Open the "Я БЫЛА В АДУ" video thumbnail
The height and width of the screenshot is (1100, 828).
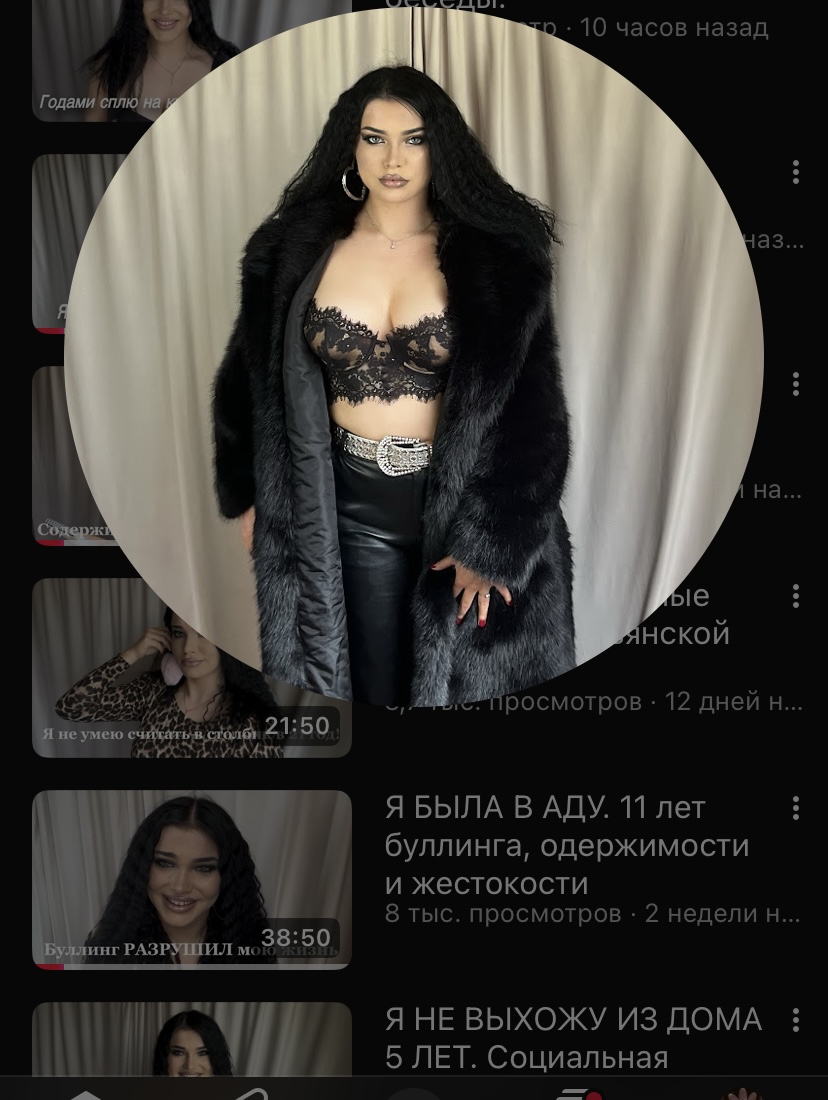[192, 880]
